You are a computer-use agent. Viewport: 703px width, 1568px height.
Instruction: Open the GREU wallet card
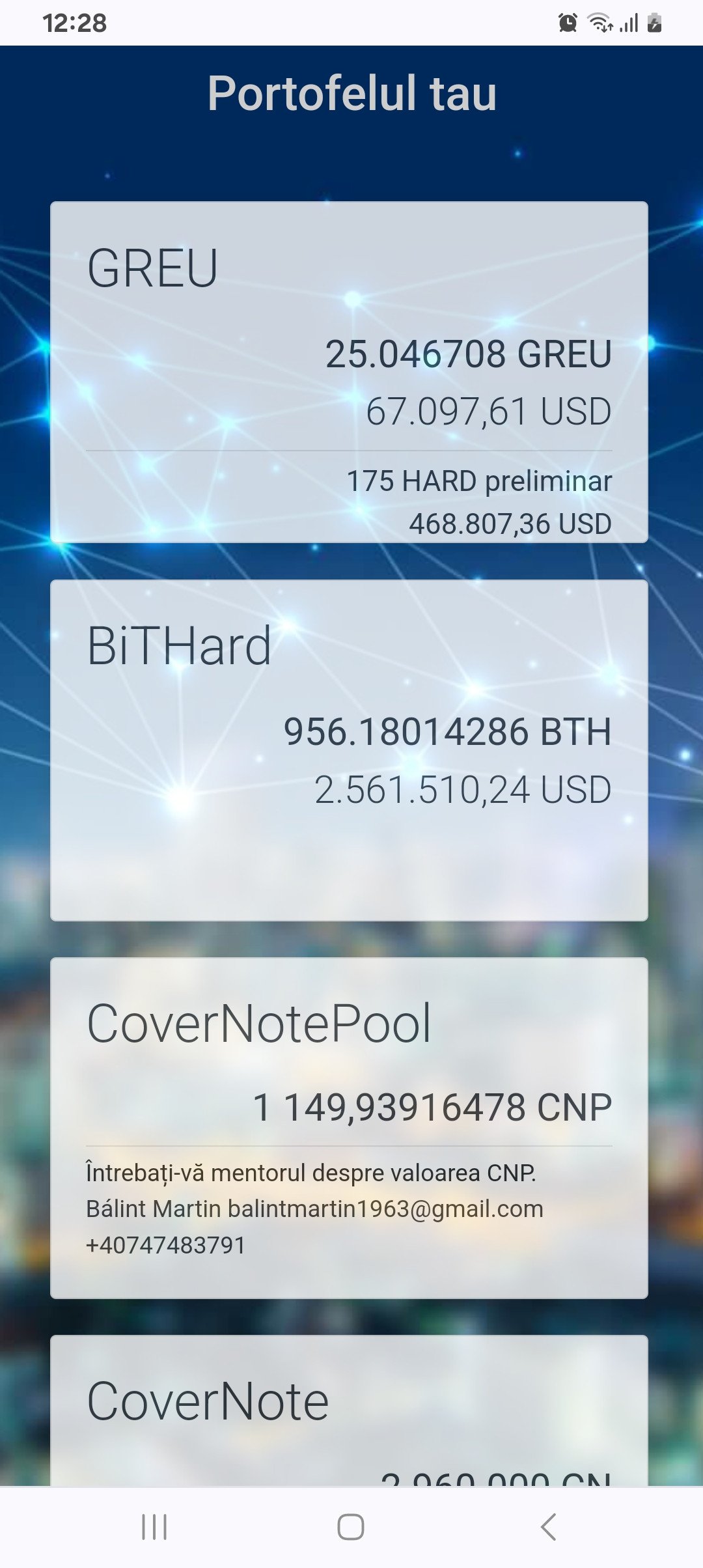pyautogui.click(x=349, y=372)
